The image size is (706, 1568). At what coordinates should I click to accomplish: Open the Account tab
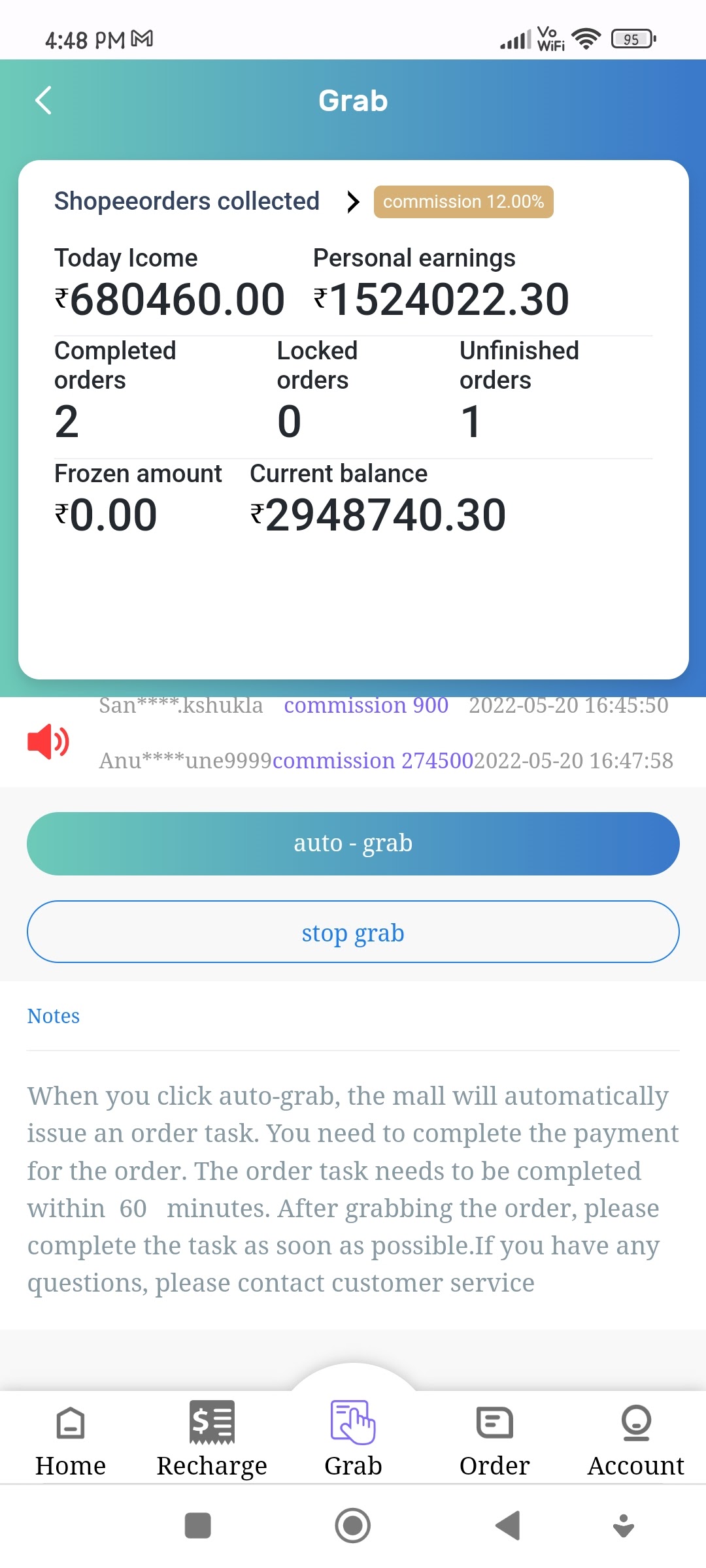point(635,1437)
